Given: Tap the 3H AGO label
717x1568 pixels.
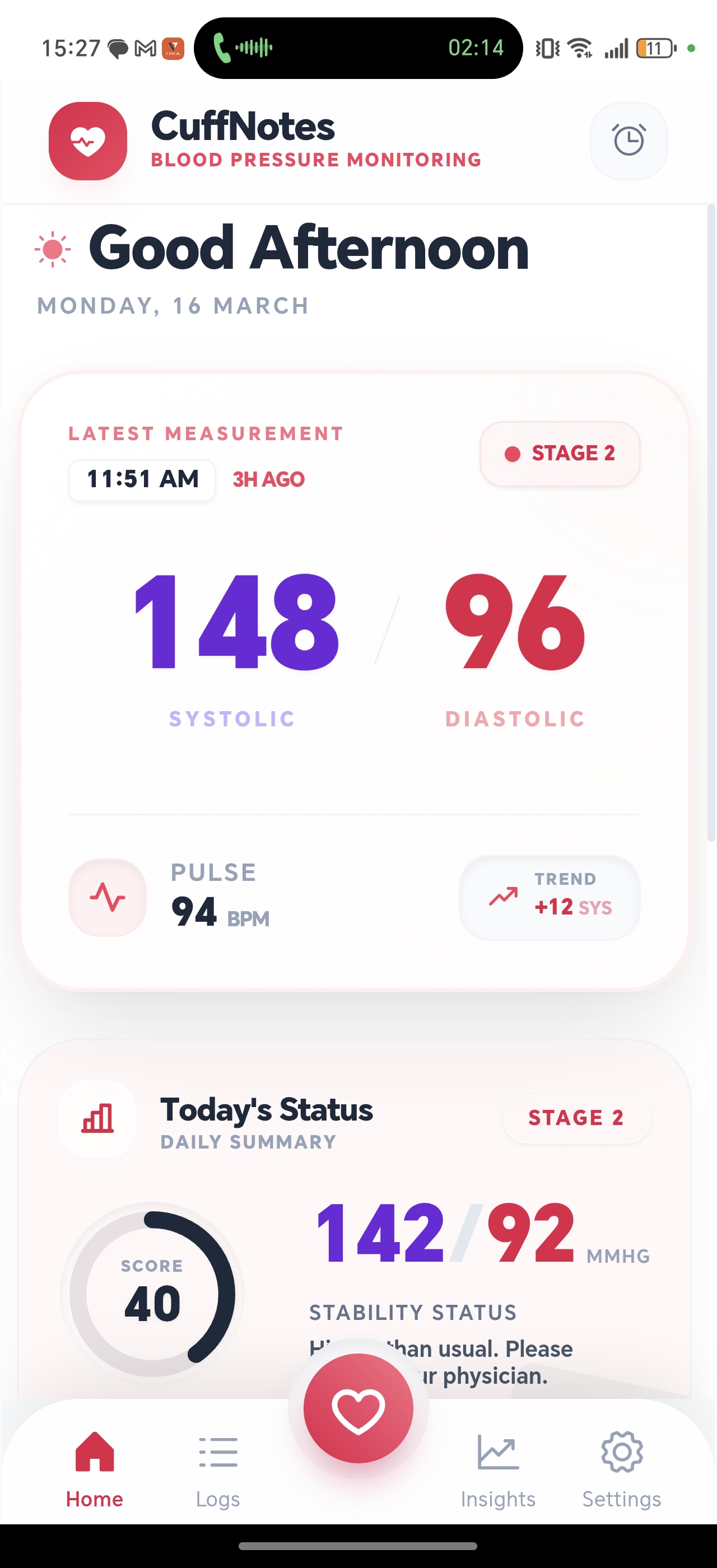Looking at the screenshot, I should 269,480.
